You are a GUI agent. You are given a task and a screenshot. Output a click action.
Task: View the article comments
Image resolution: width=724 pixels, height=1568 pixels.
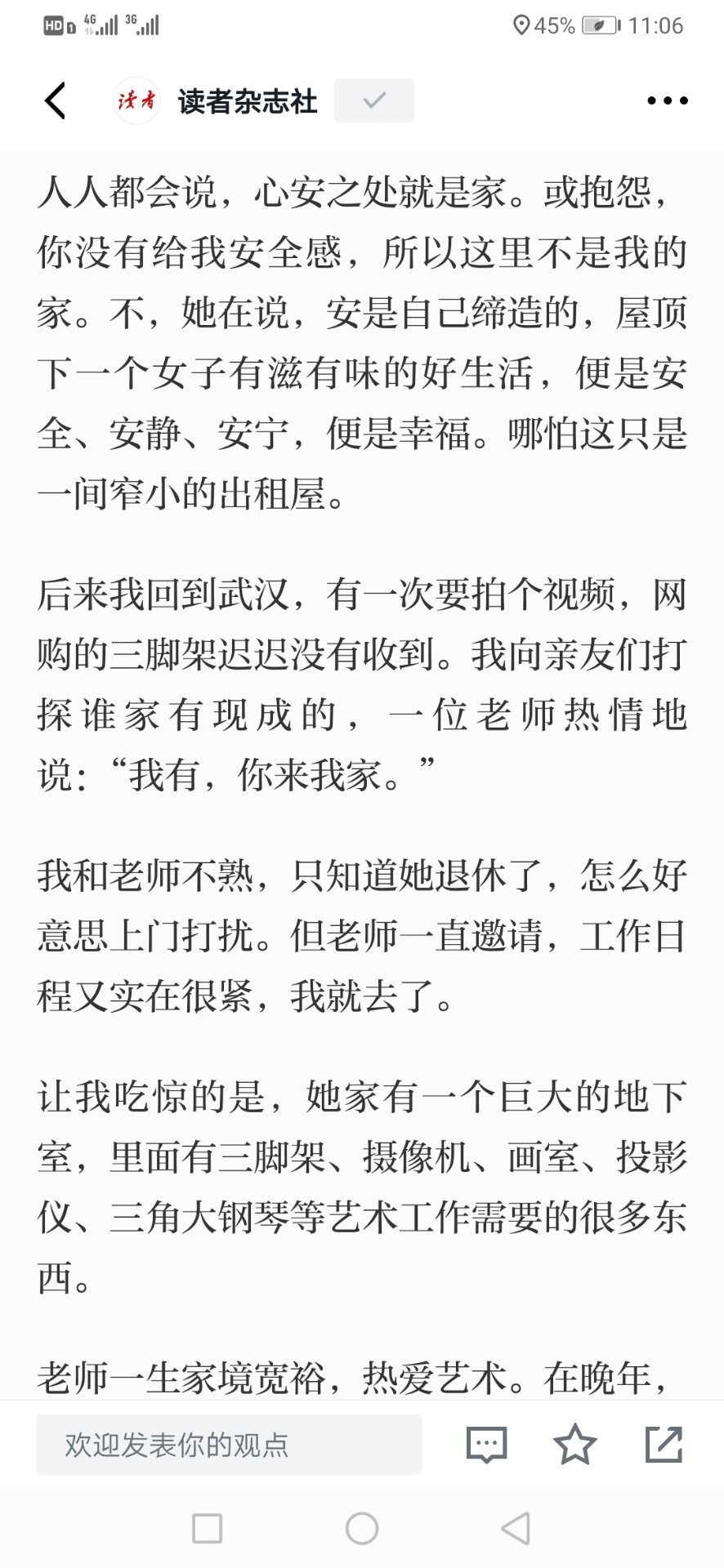(x=487, y=1445)
